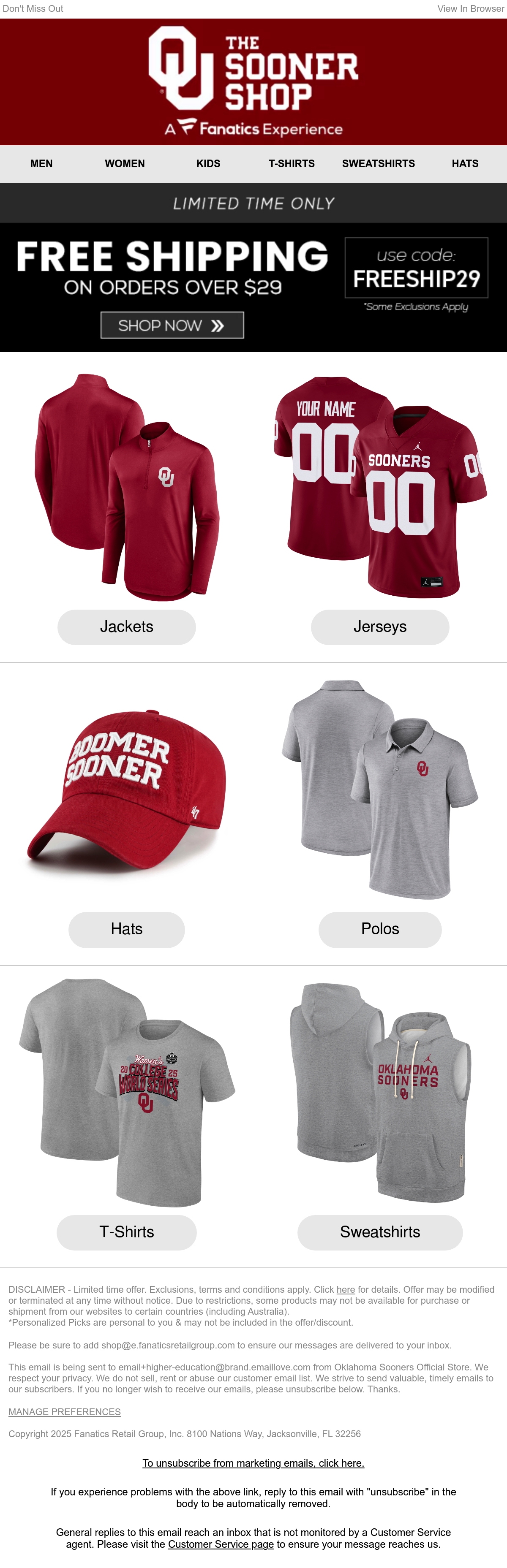Open the disclaimer 'here' details link

(x=346, y=1289)
